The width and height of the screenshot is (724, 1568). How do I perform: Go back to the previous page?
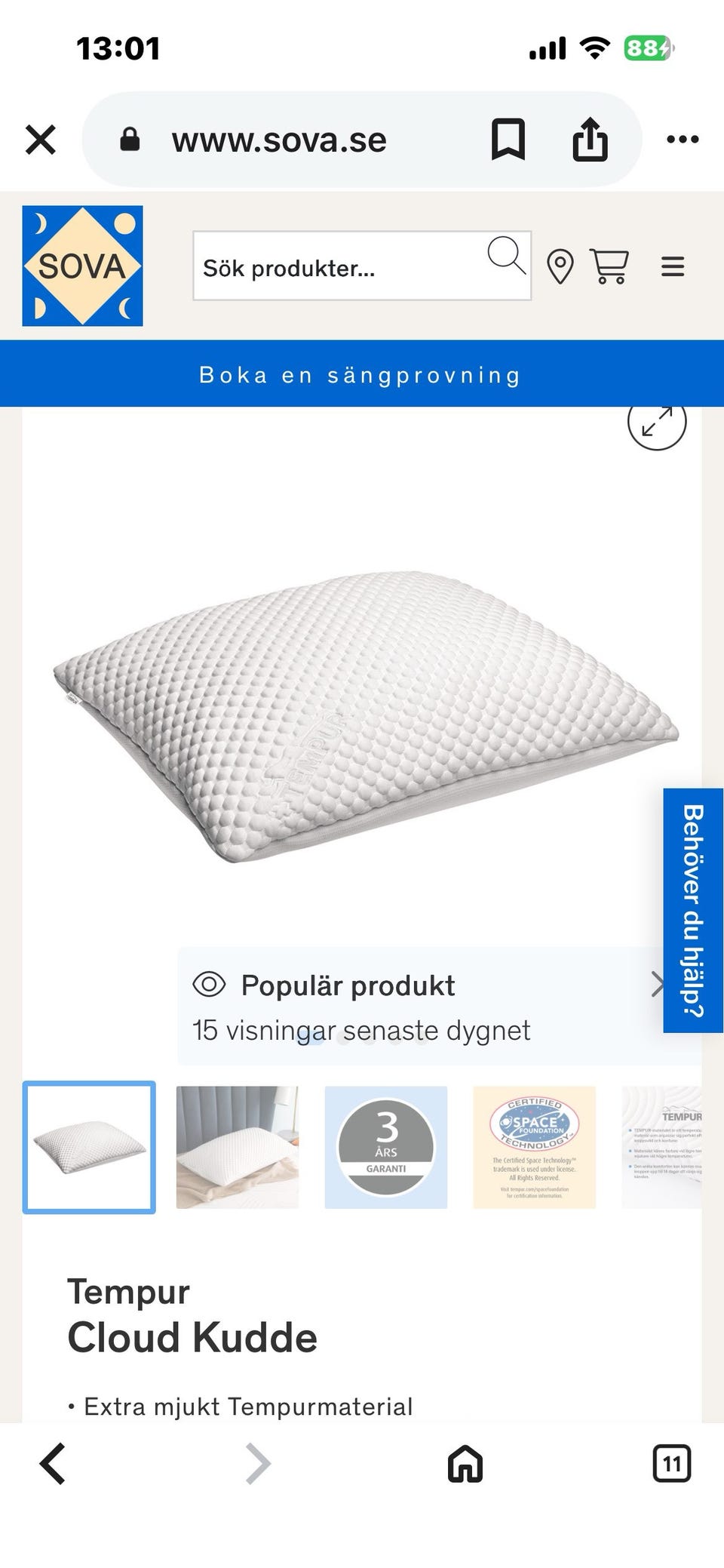[53, 1464]
